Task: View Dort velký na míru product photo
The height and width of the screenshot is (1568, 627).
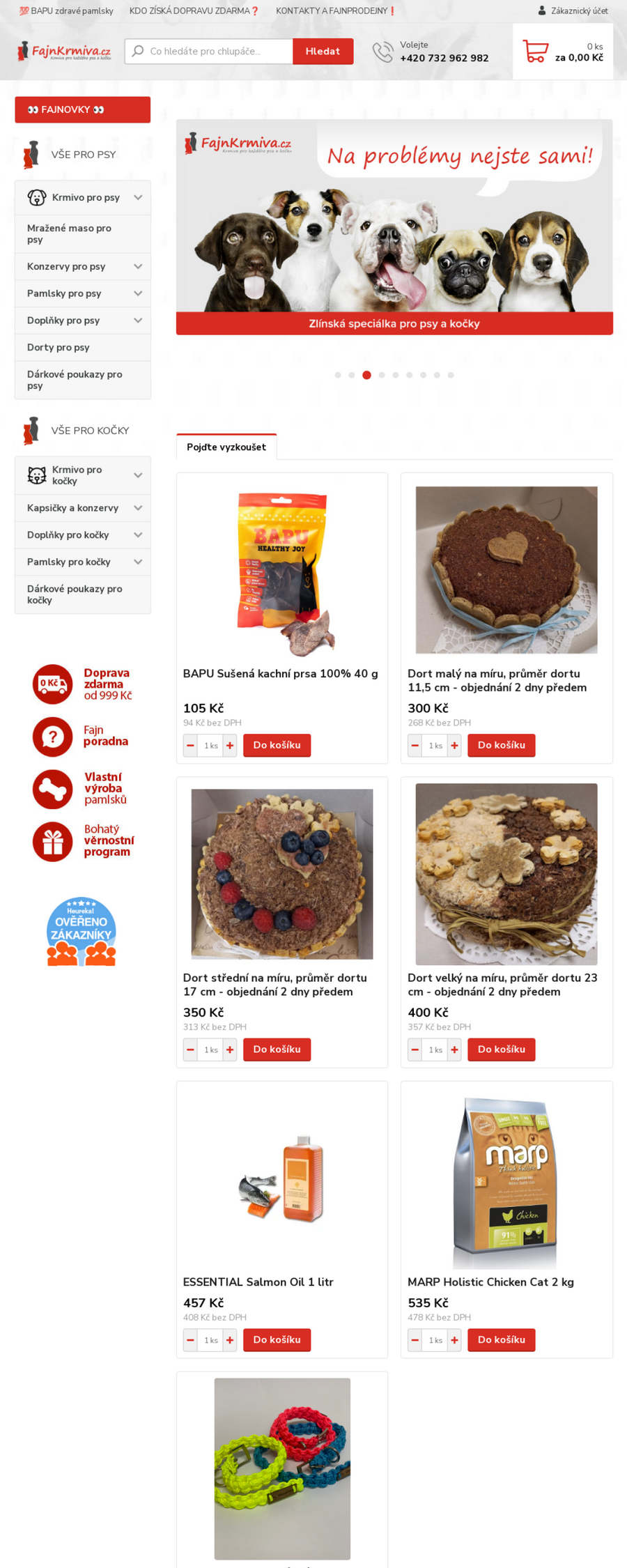Action: pos(506,874)
